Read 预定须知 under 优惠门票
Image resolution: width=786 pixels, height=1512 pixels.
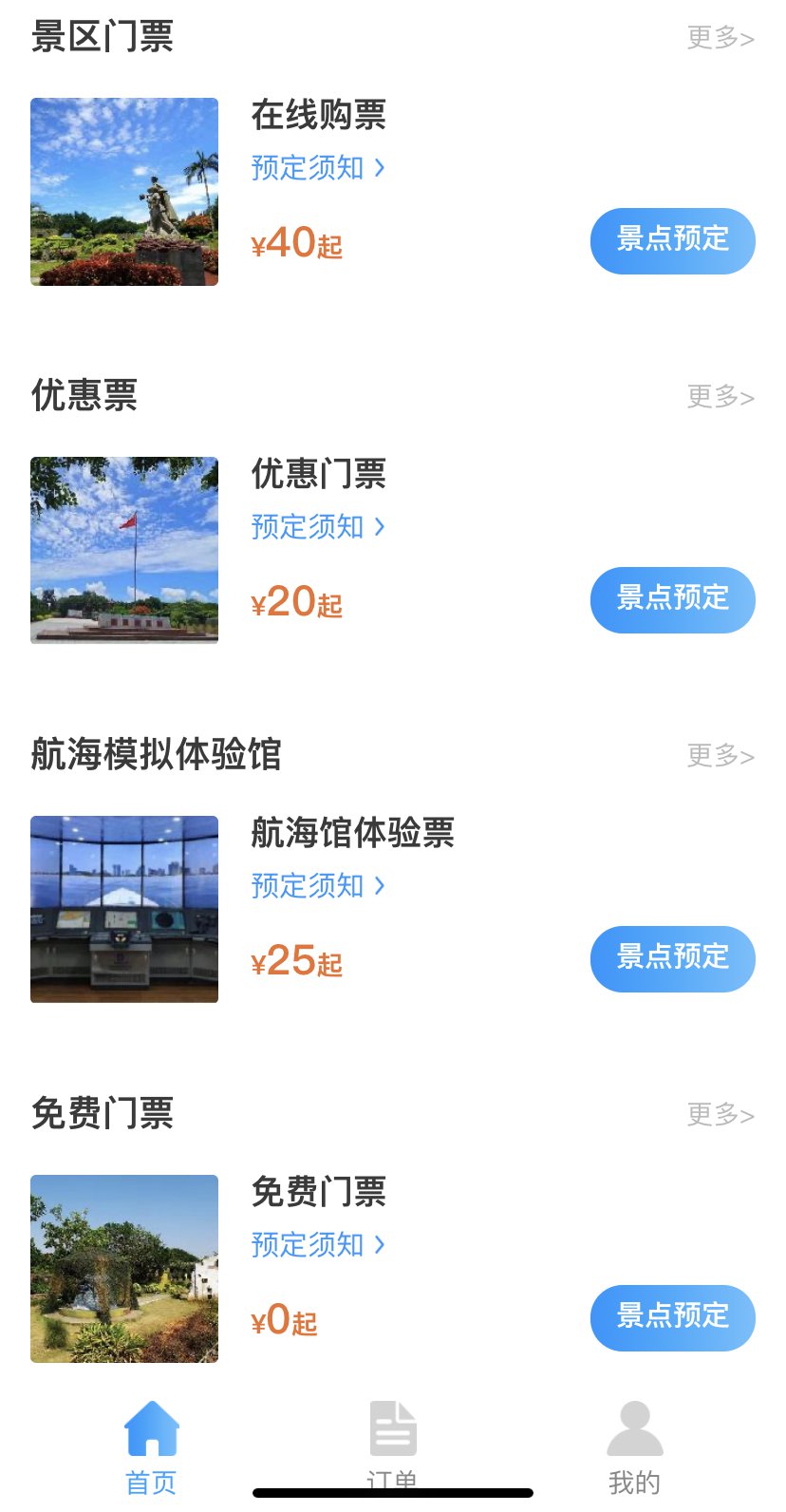(318, 527)
